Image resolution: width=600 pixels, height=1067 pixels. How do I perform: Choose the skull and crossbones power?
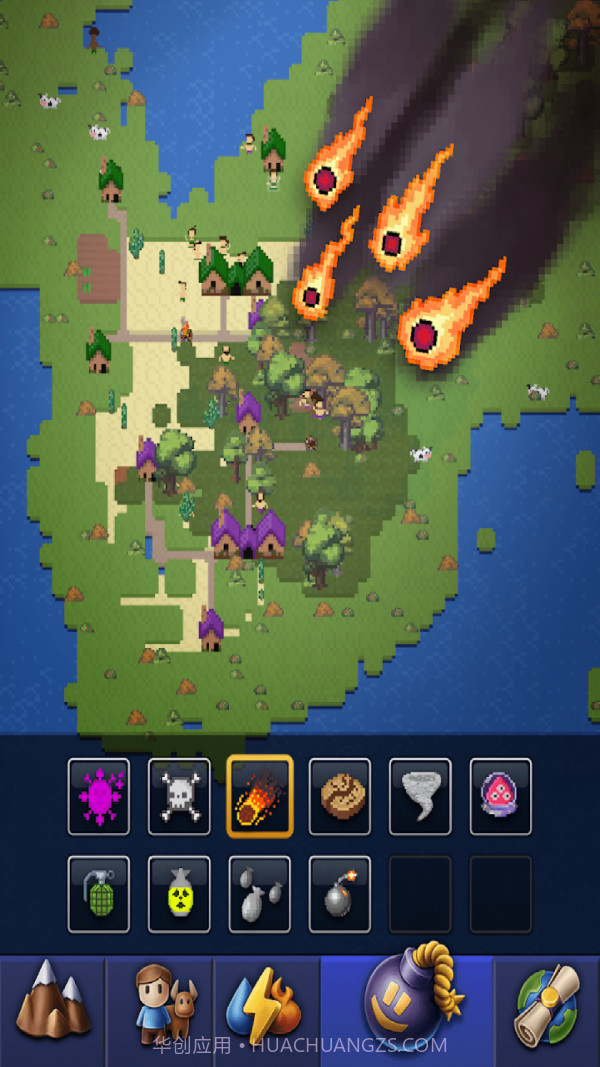coord(180,796)
